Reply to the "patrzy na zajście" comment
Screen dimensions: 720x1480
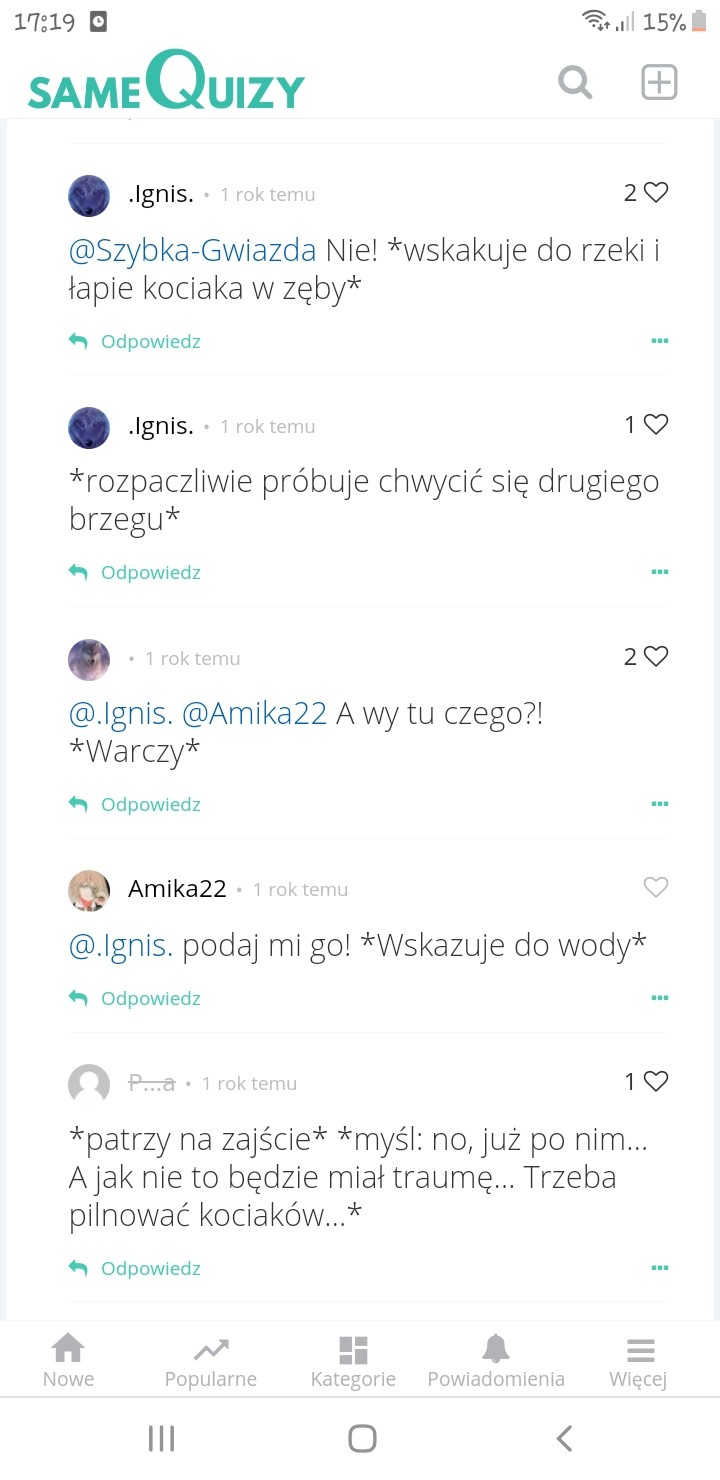(135, 1268)
